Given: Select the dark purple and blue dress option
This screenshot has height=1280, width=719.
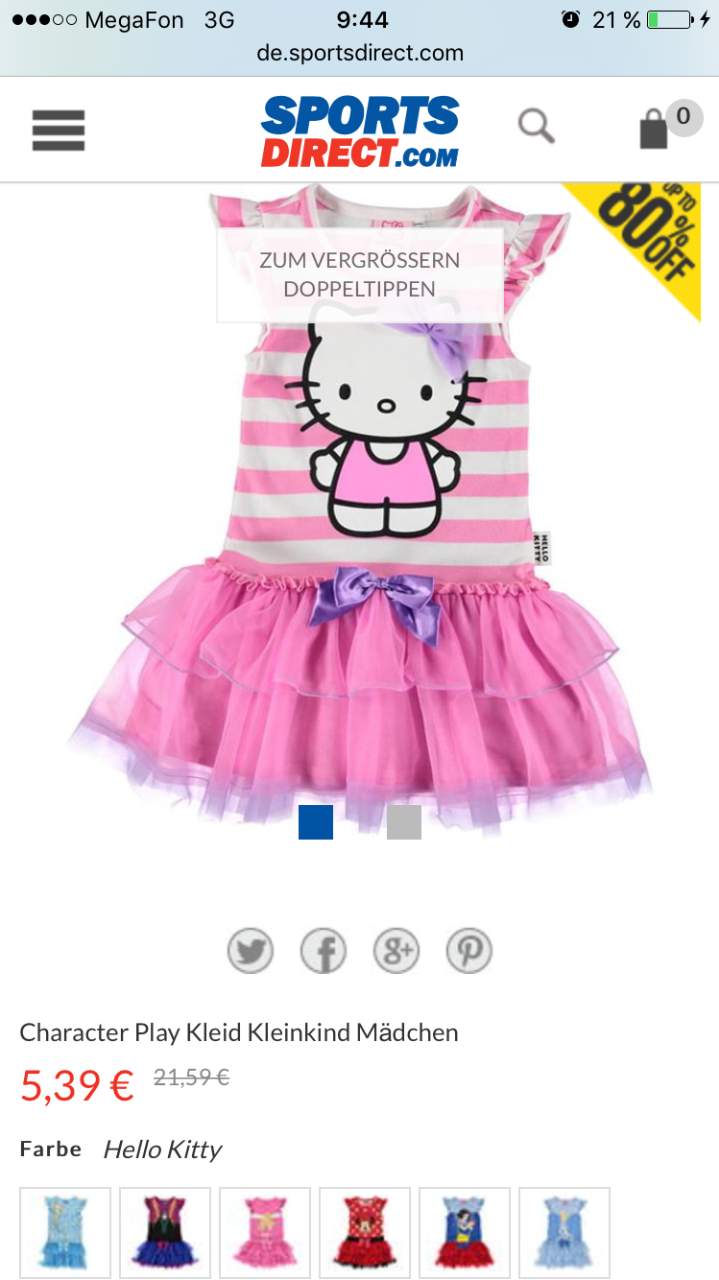Looking at the screenshot, I should 165,1233.
